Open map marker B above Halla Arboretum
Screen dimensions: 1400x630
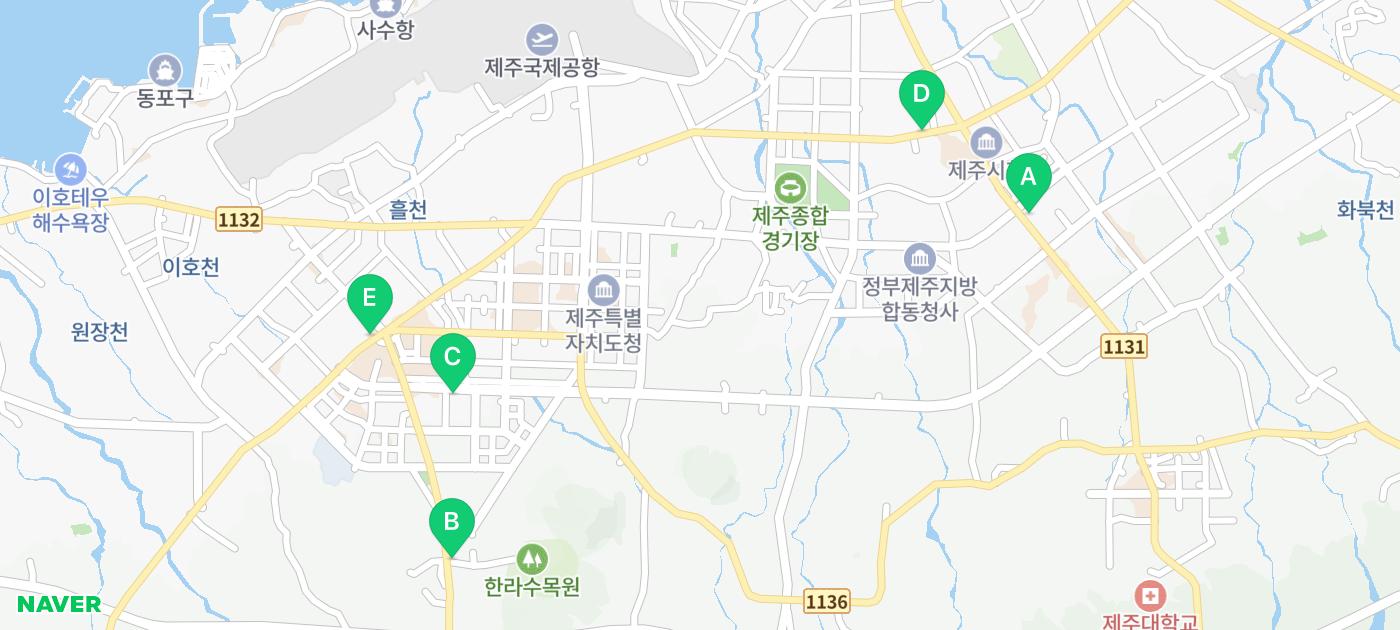click(451, 523)
